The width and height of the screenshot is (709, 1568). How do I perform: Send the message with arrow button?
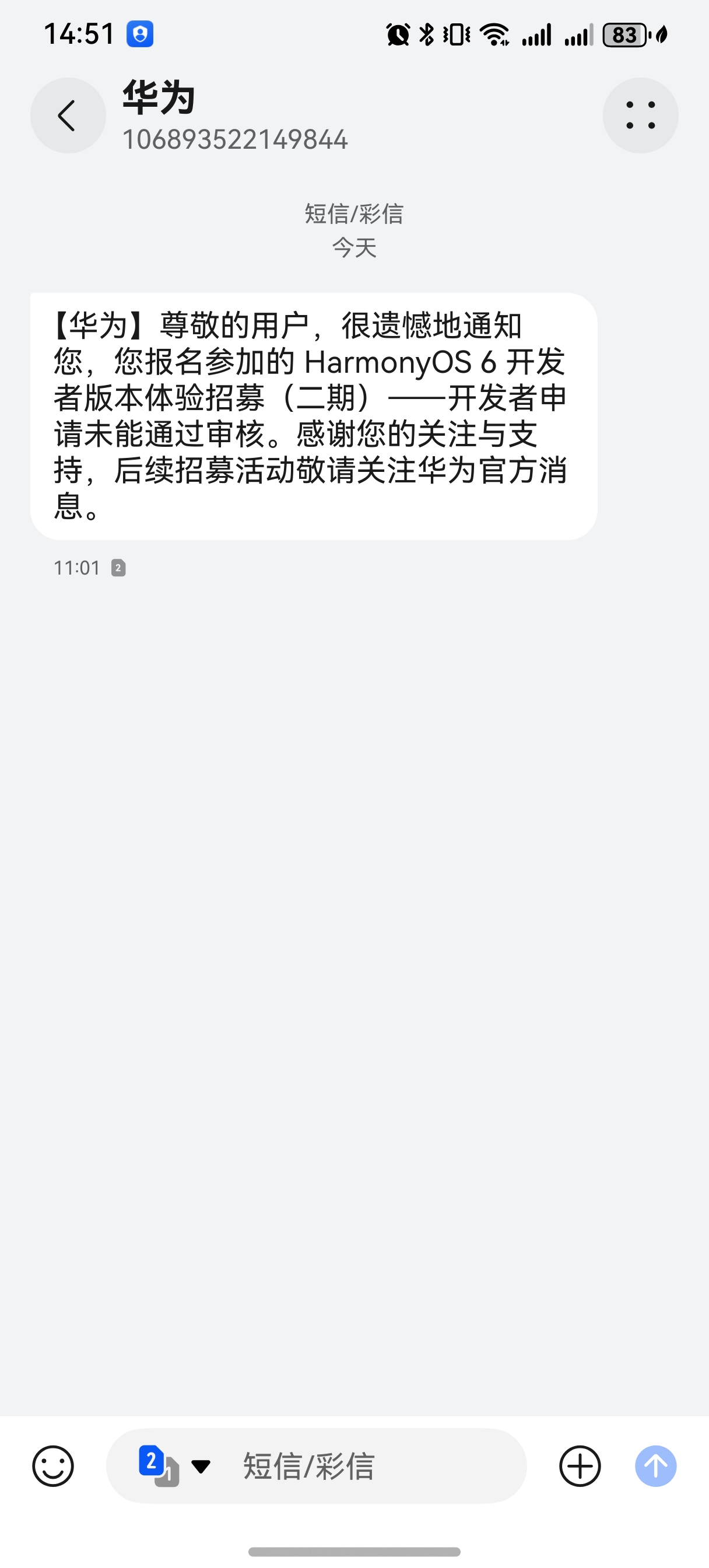click(x=655, y=1466)
